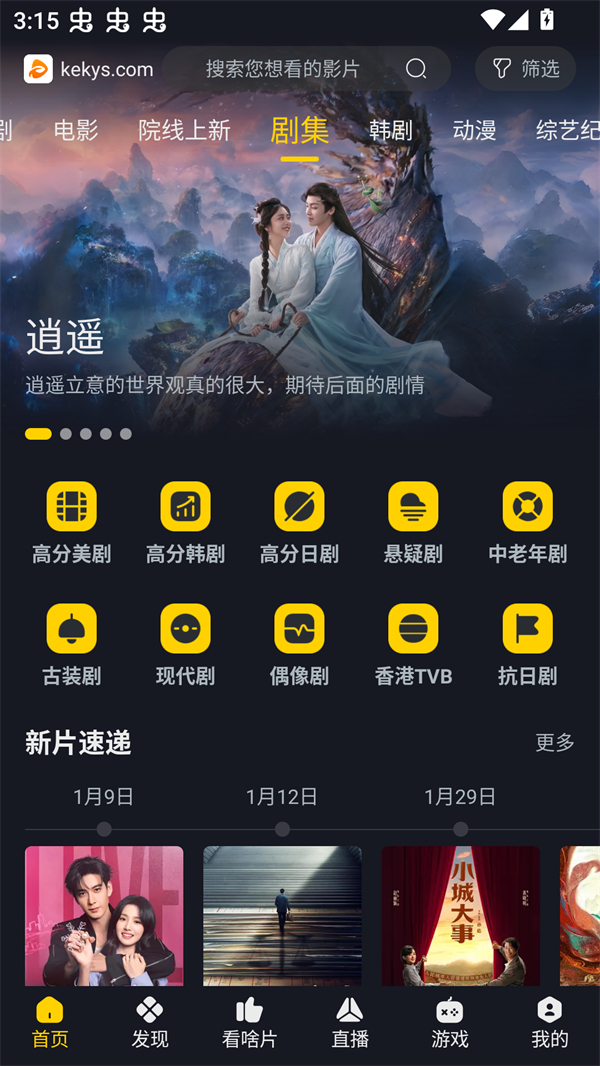Go to the 发现 tab
The image size is (600, 1066).
150,1022
